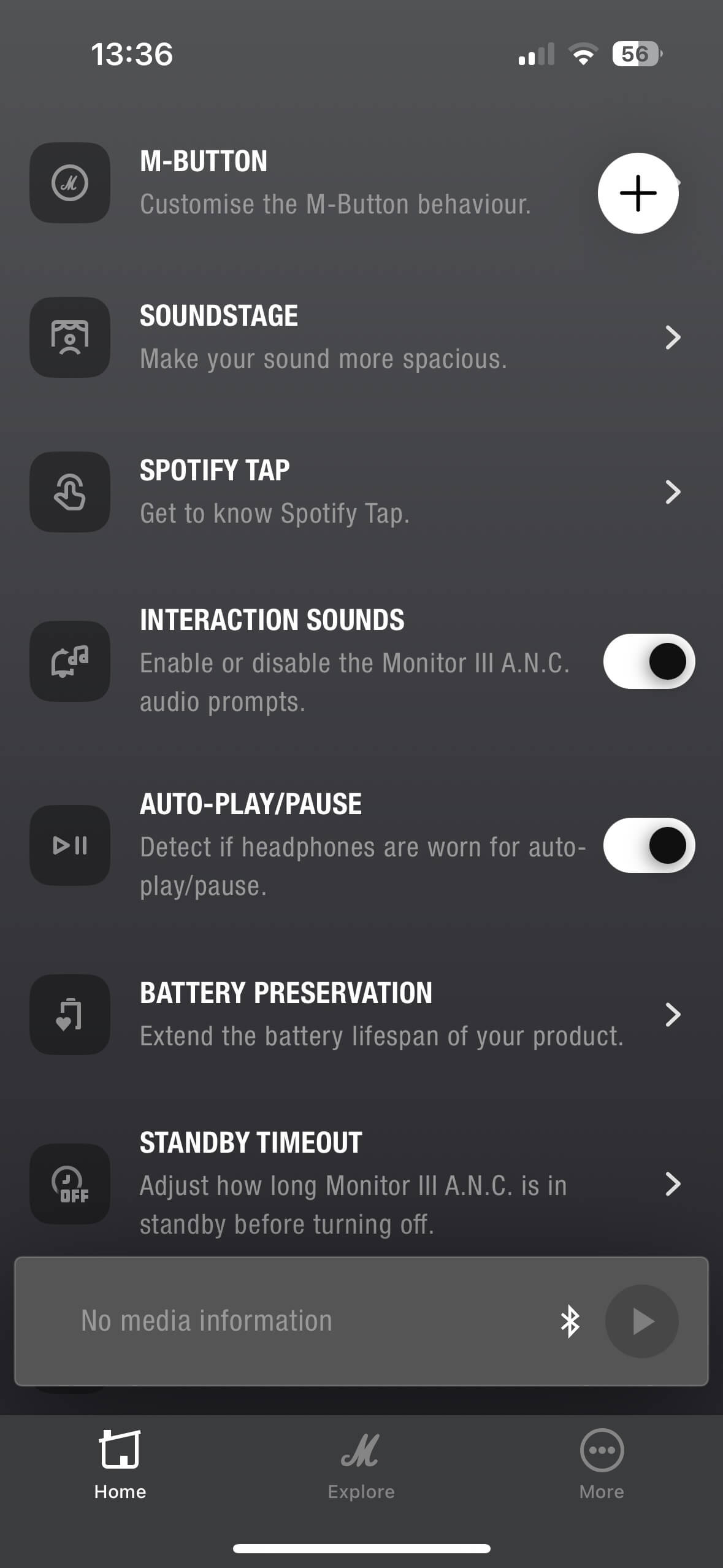Toggle Interaction Sounds switch
Screen dimensions: 723x1568
(649, 661)
